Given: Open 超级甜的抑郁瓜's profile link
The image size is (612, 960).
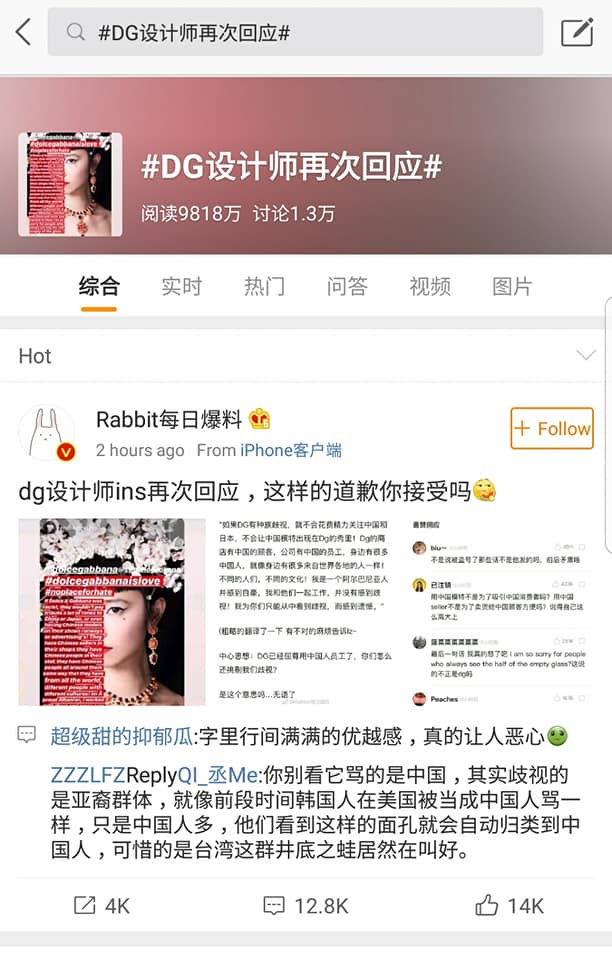Looking at the screenshot, I should point(123,737).
